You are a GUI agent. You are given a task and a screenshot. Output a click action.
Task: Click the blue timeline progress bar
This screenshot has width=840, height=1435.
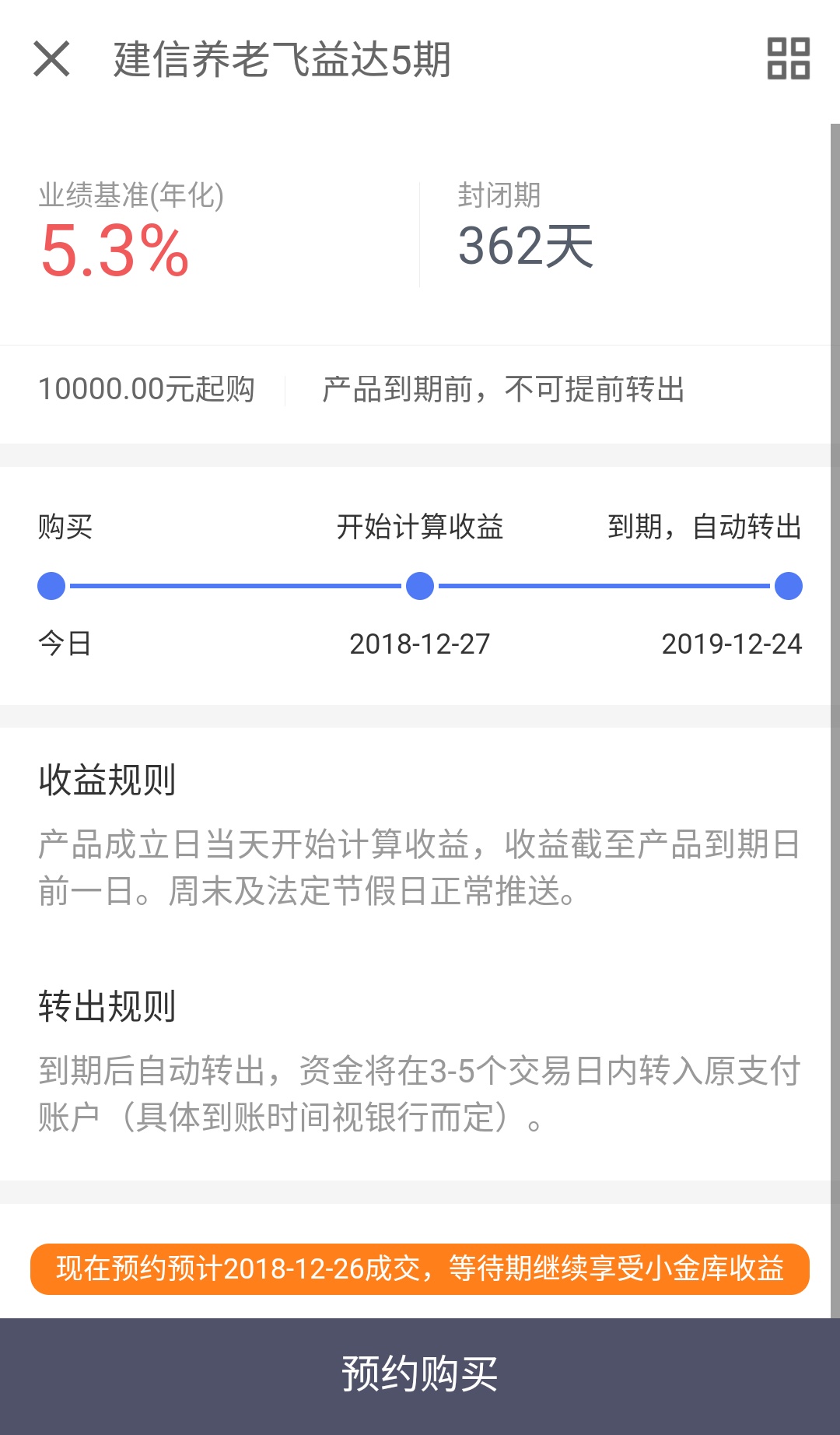233,588
